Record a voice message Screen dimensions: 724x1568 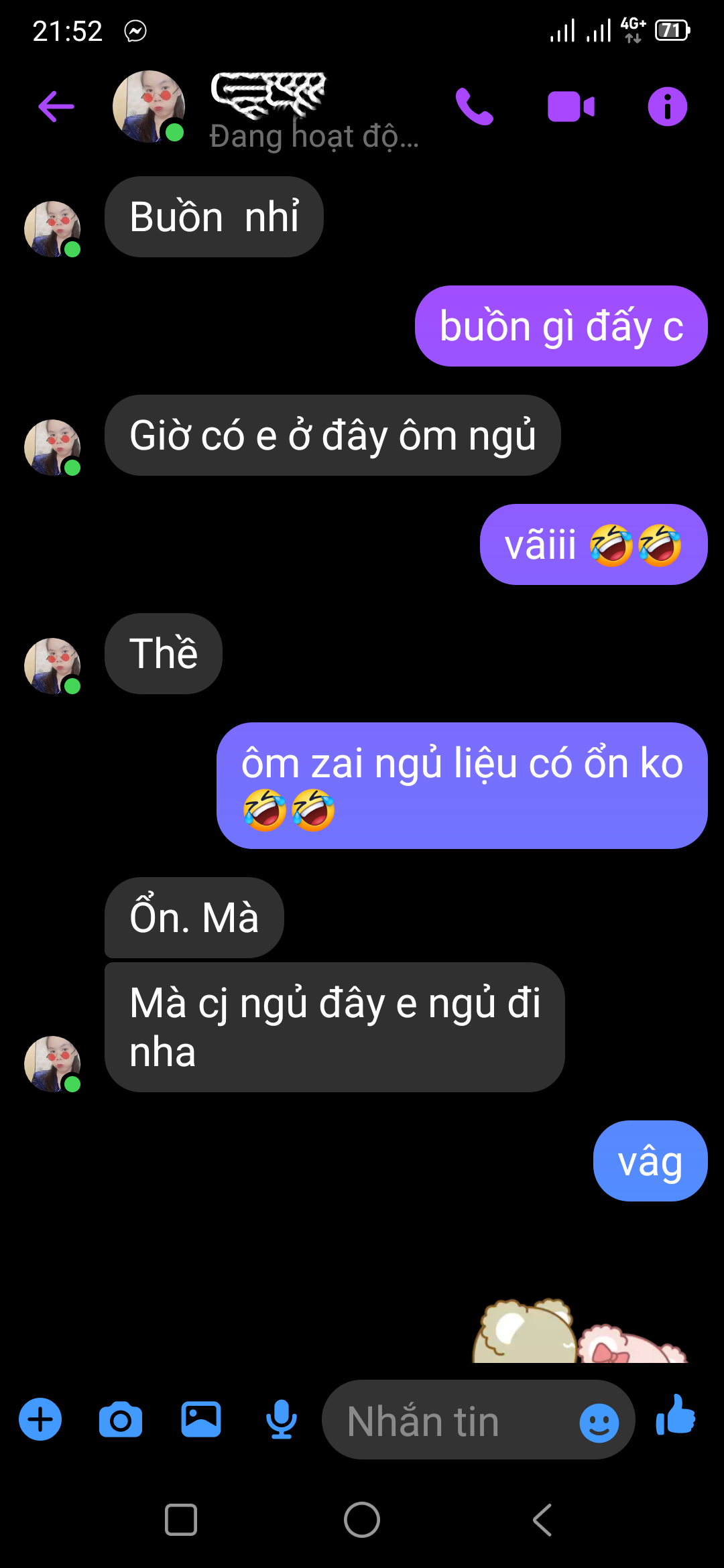point(282,1419)
